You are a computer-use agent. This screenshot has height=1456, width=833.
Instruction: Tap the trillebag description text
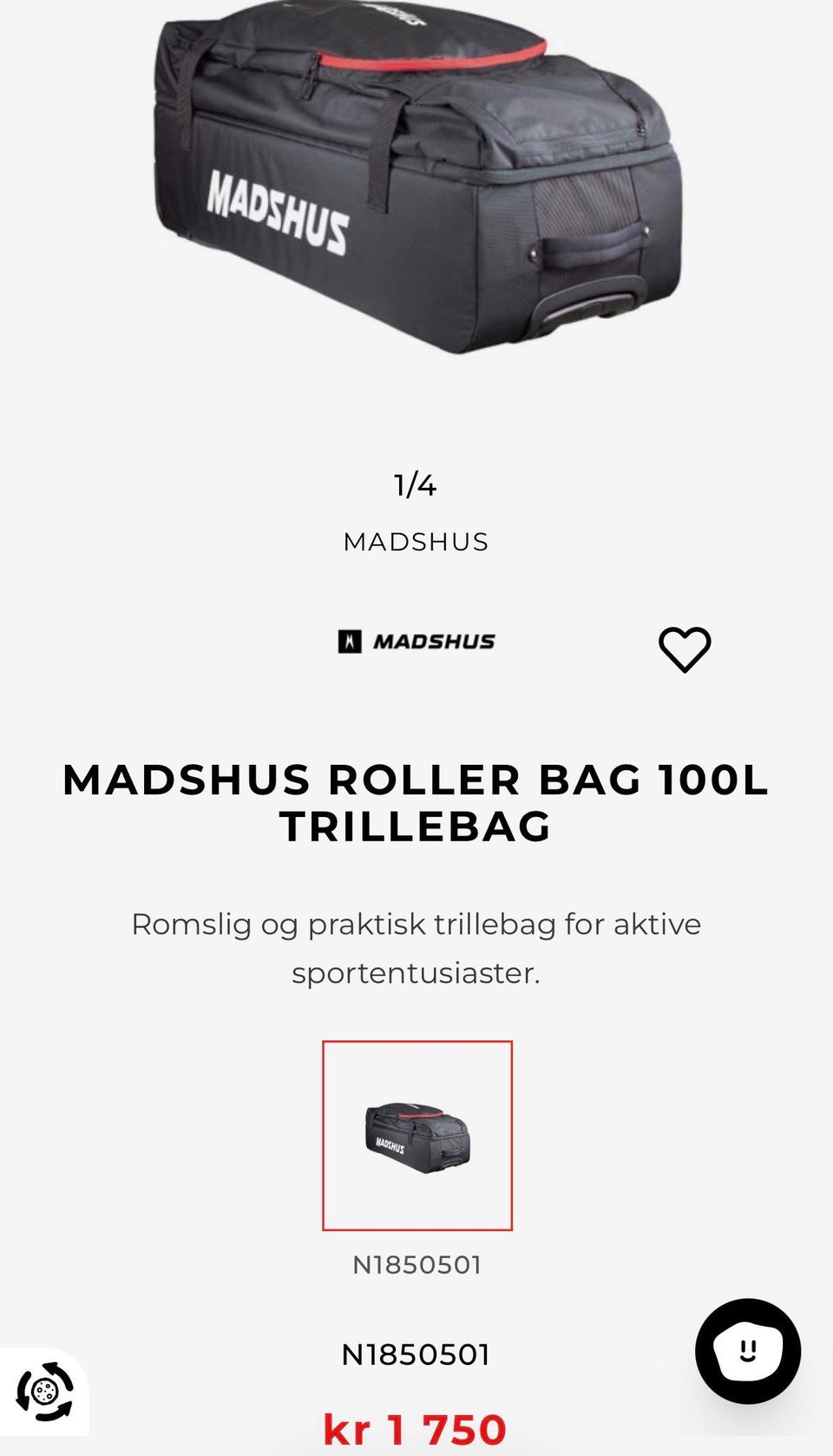416,946
